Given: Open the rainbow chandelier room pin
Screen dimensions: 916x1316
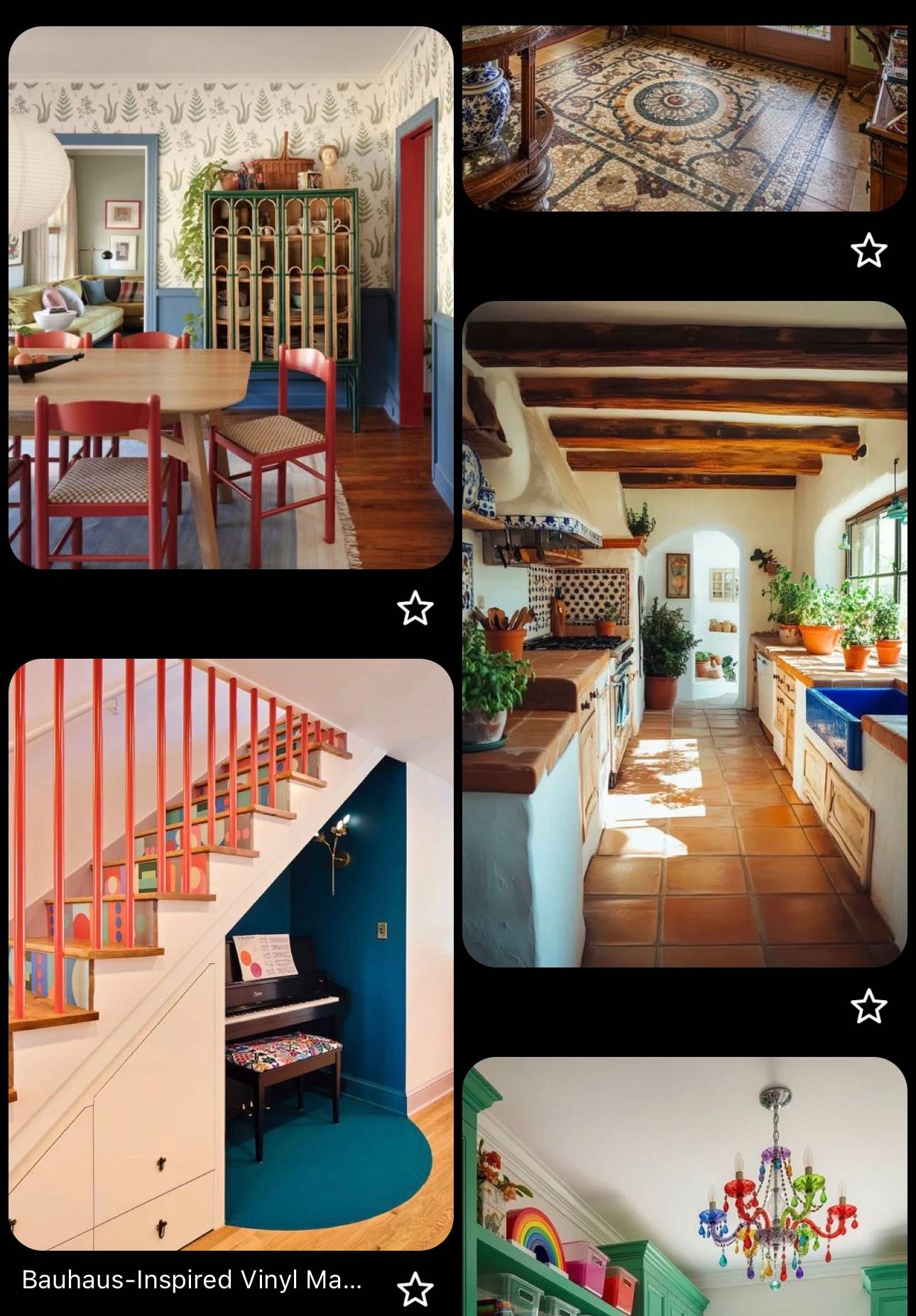Looking at the screenshot, I should point(685,1187).
